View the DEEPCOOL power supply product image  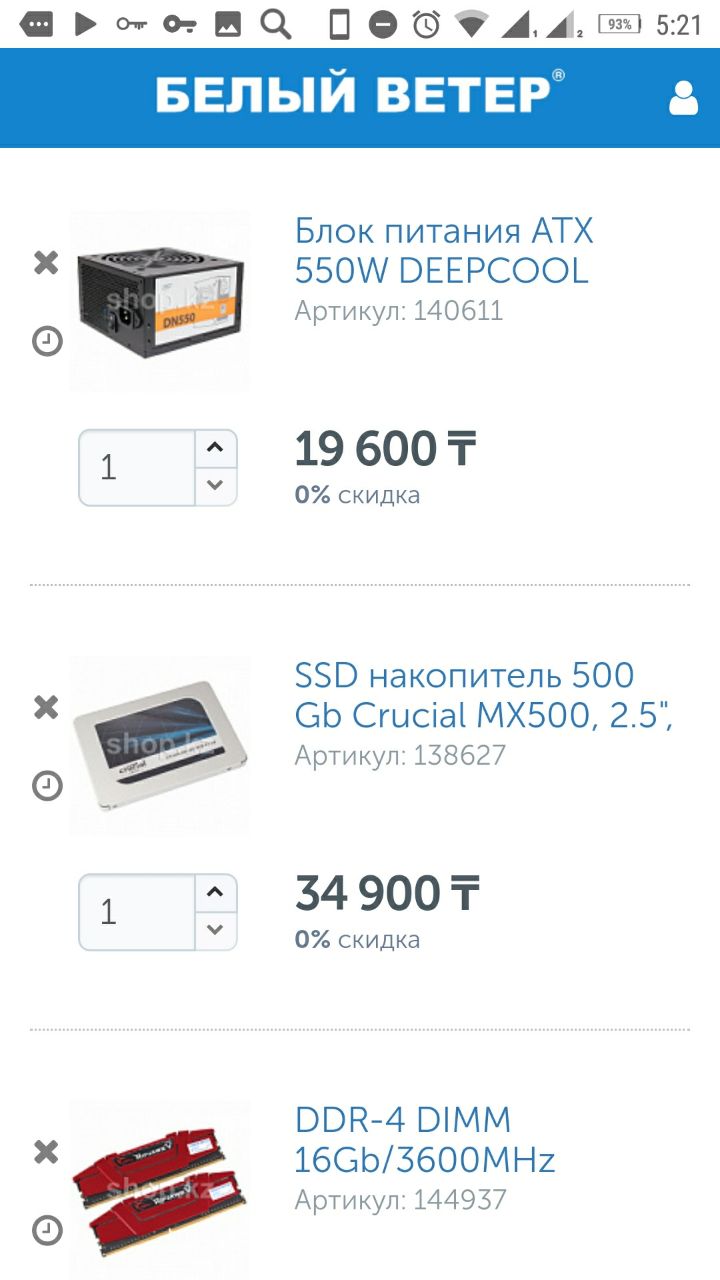point(160,301)
